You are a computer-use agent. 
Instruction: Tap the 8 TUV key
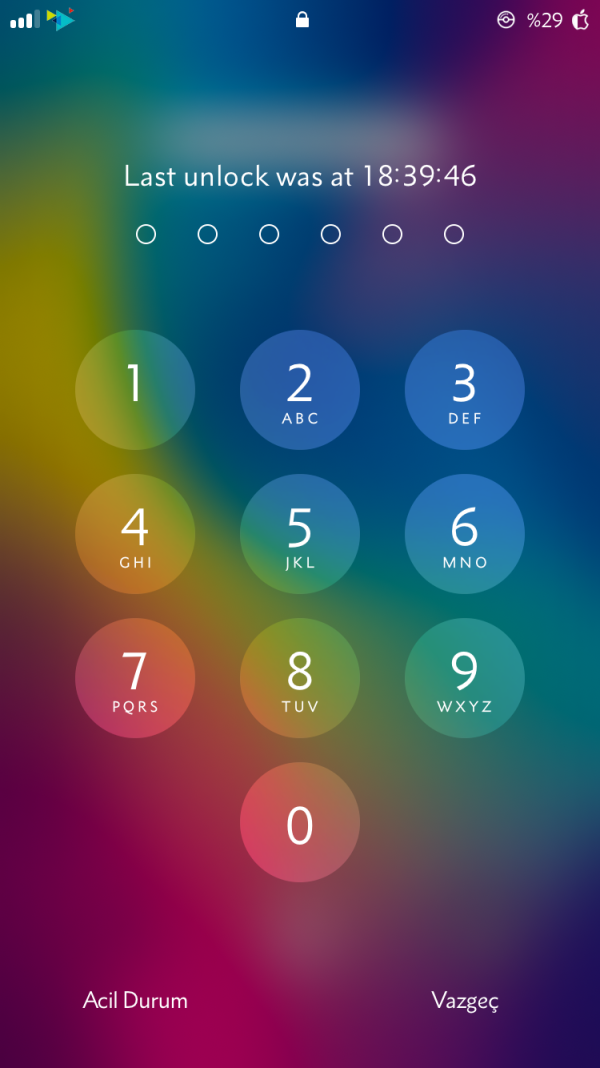[300, 678]
